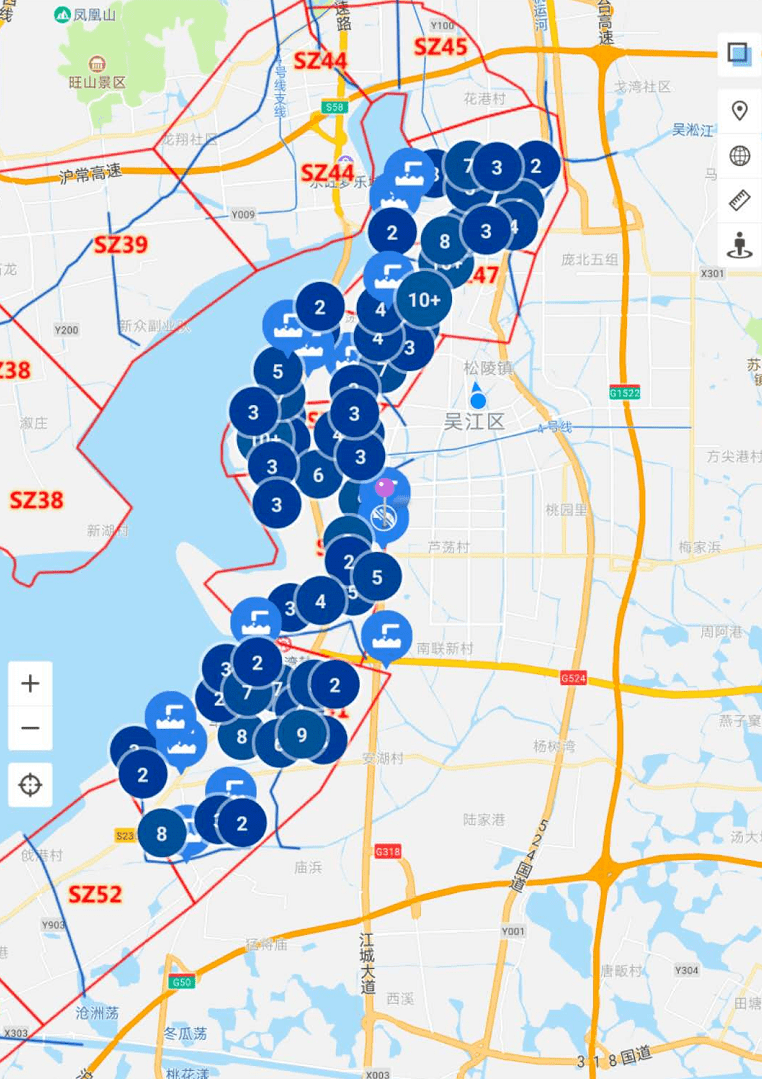
Task: Tap the purple pin marker
Action: tap(384, 490)
